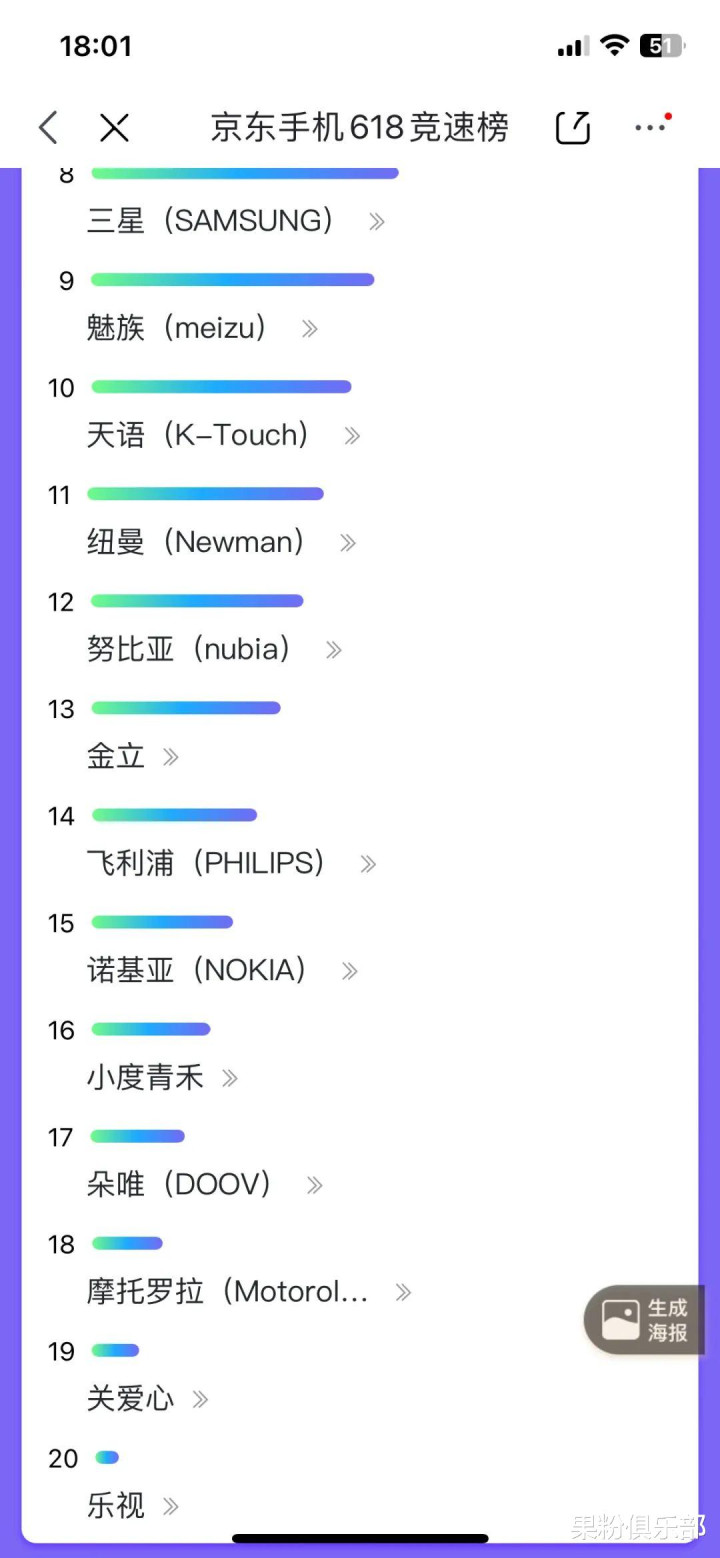Open the 朵唯 (DOOV) brand entry
This screenshot has height=1558, width=720.
pos(205,1184)
